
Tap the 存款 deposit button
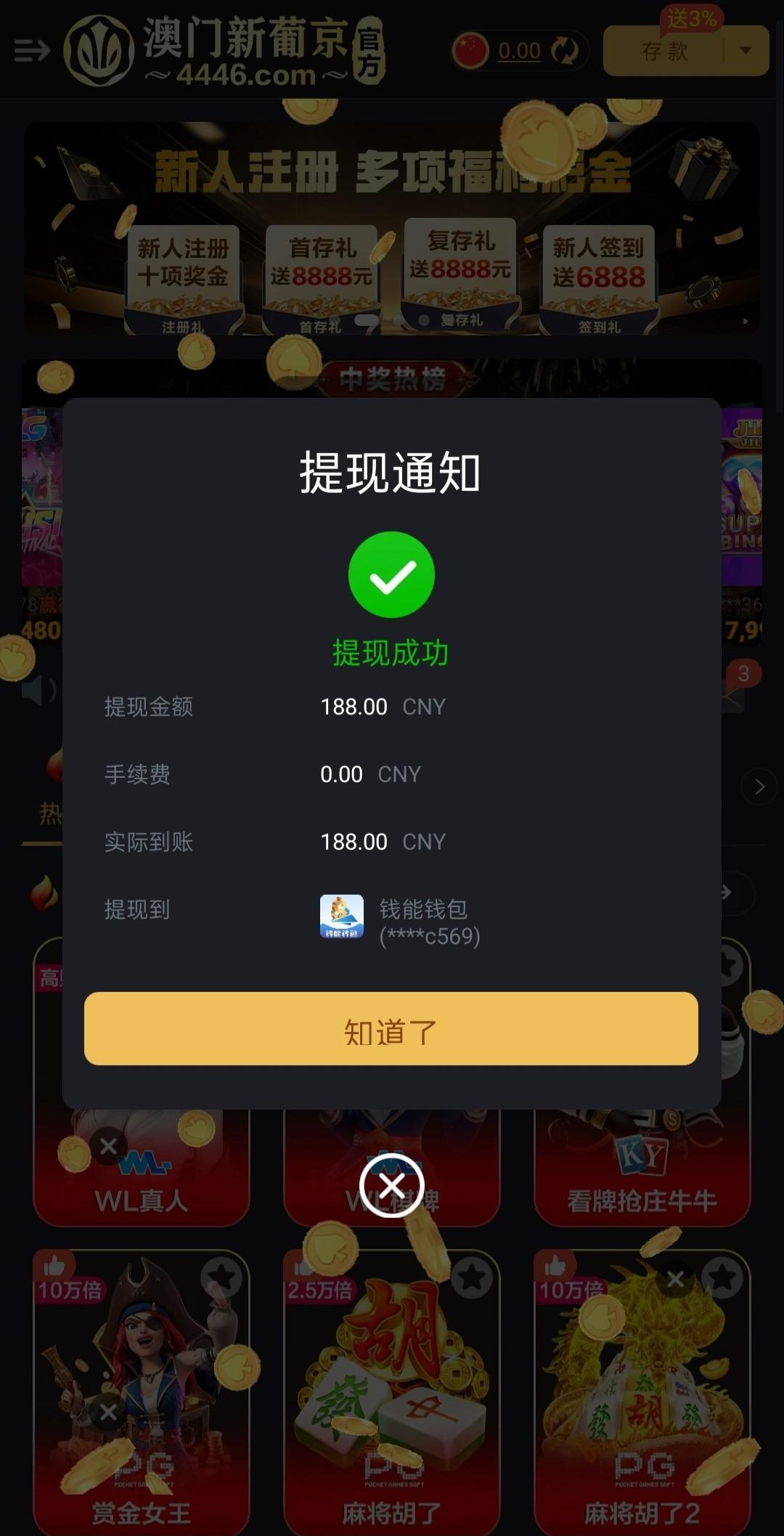tap(664, 51)
